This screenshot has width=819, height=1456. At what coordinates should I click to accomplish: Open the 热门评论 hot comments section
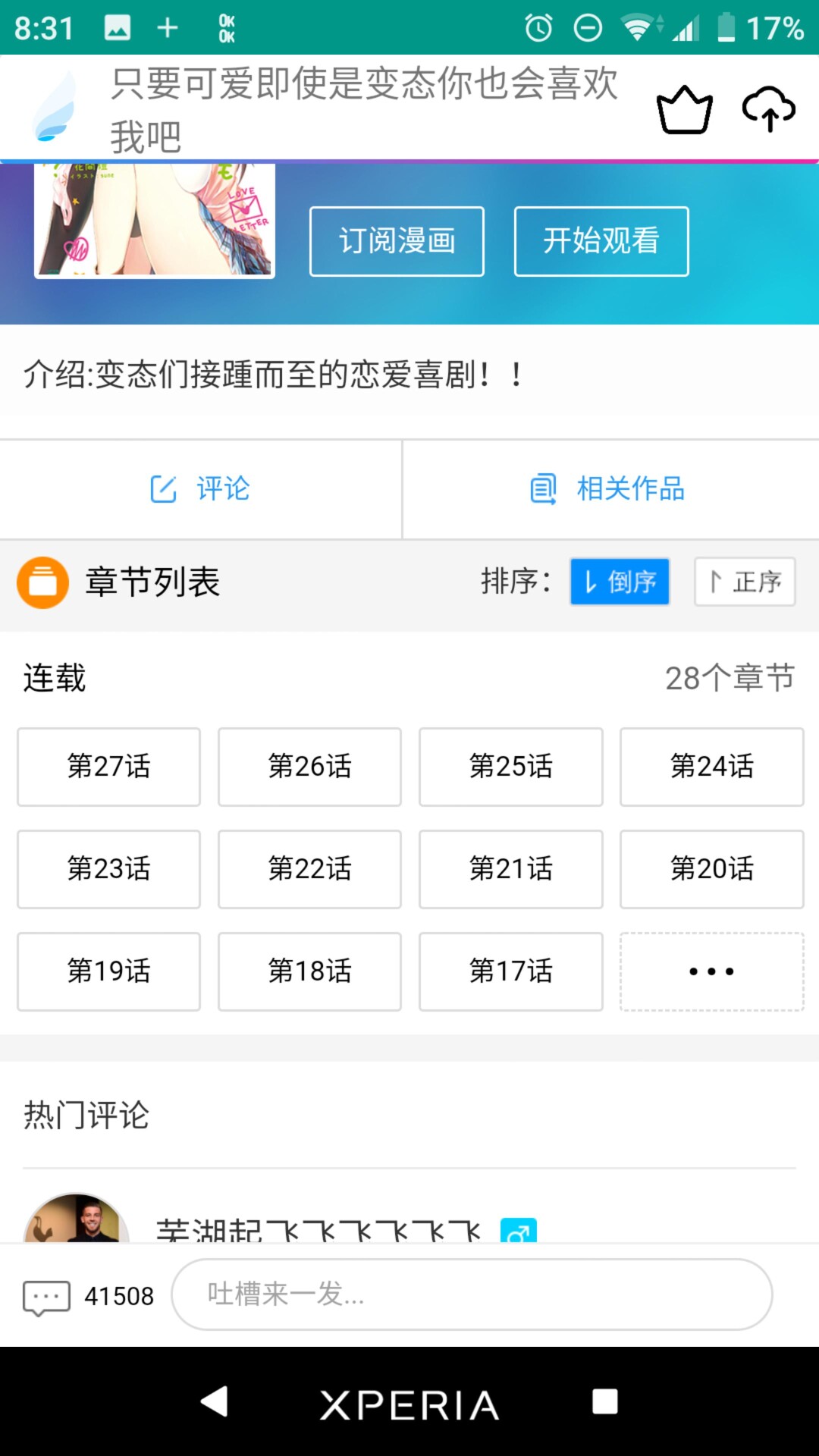86,1115
